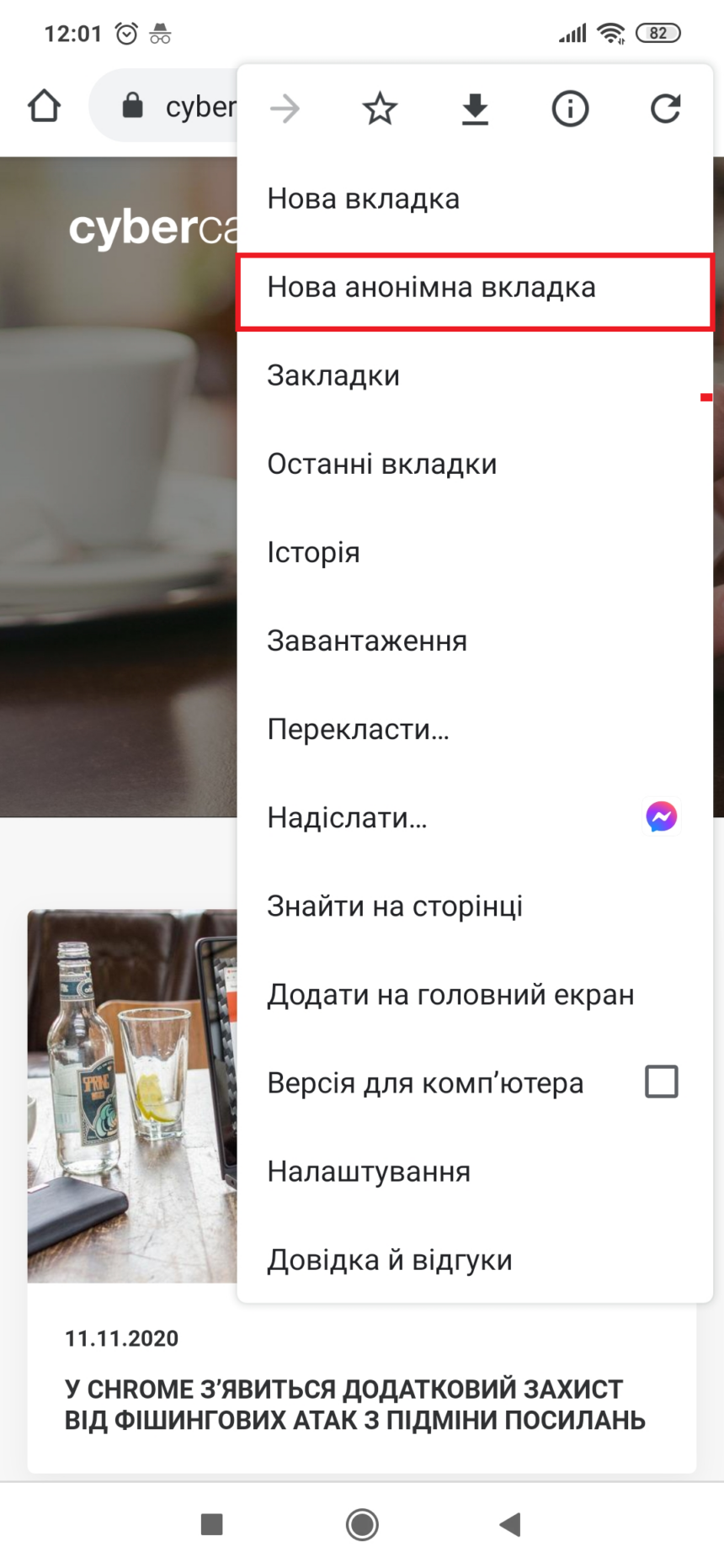Tap the forward navigation arrow icon

285,108
